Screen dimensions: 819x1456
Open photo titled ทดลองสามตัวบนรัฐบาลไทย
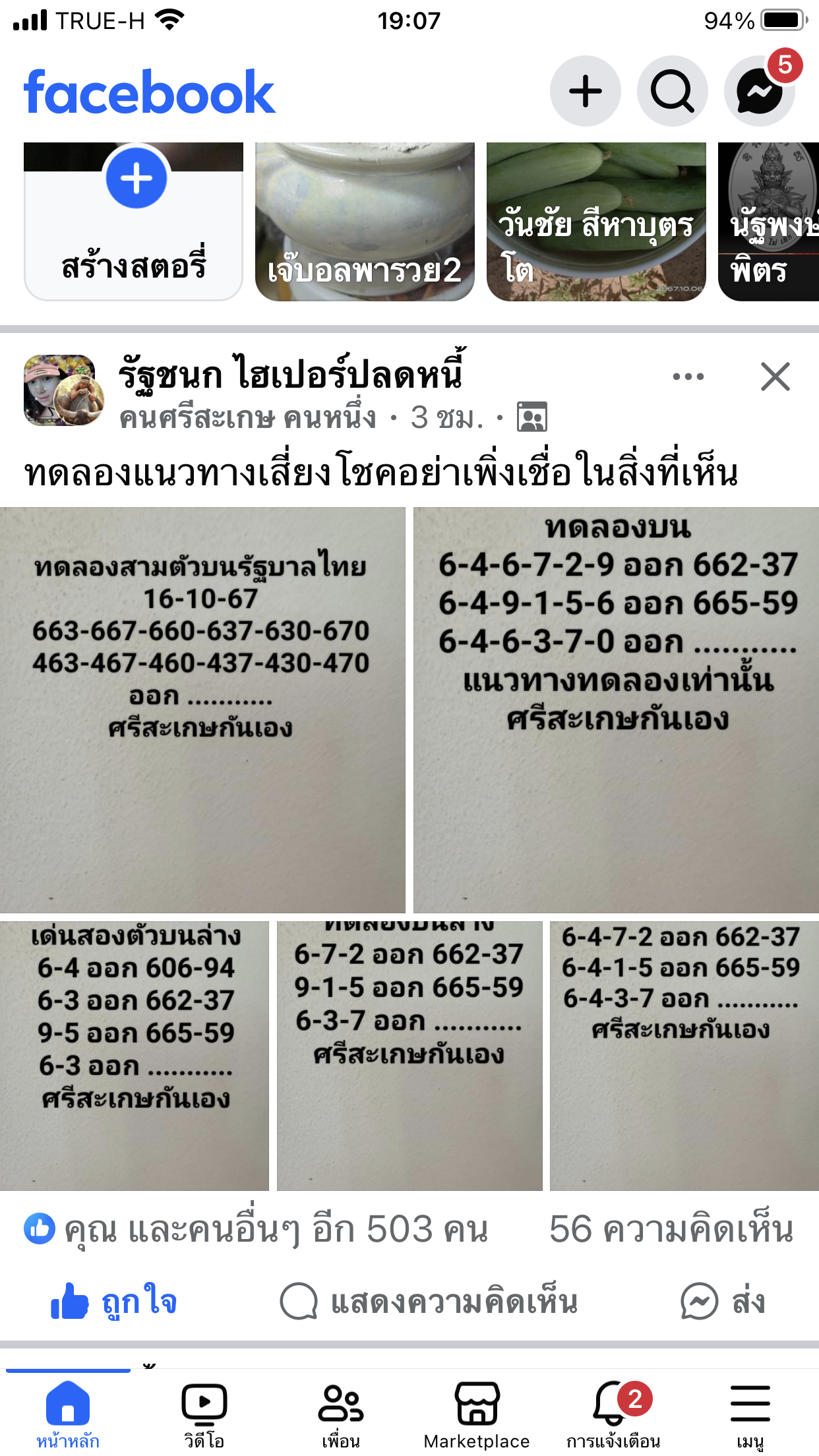click(x=202, y=710)
